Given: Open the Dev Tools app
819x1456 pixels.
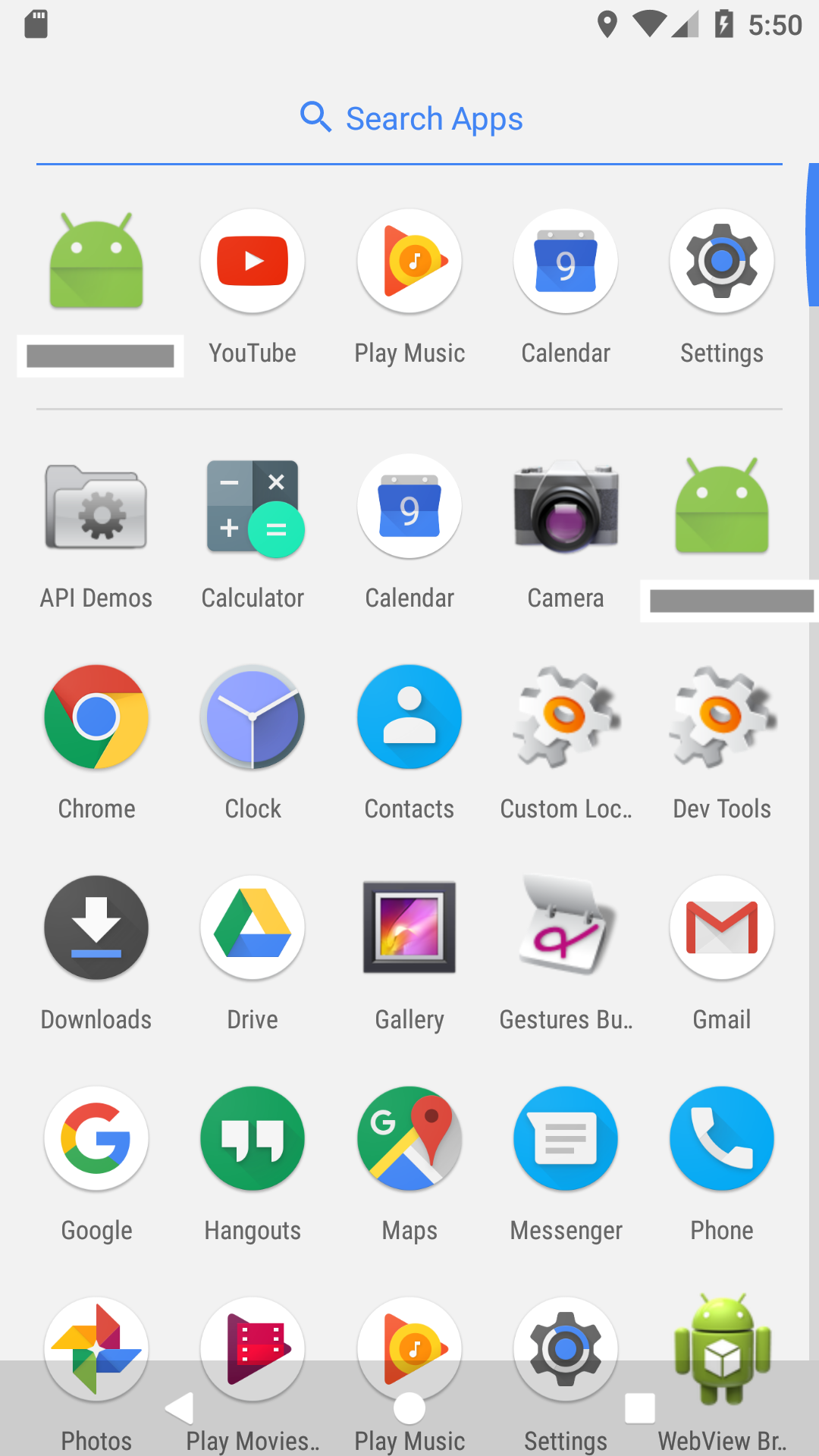Looking at the screenshot, I should 722,717.
